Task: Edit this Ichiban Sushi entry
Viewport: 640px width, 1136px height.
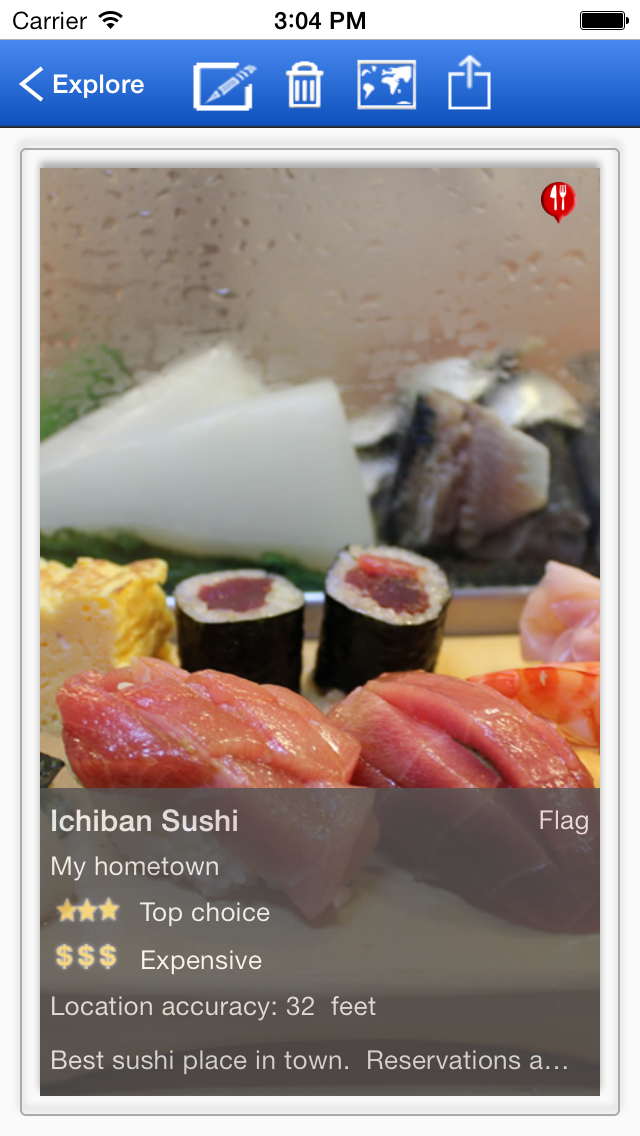Action: tap(224, 85)
